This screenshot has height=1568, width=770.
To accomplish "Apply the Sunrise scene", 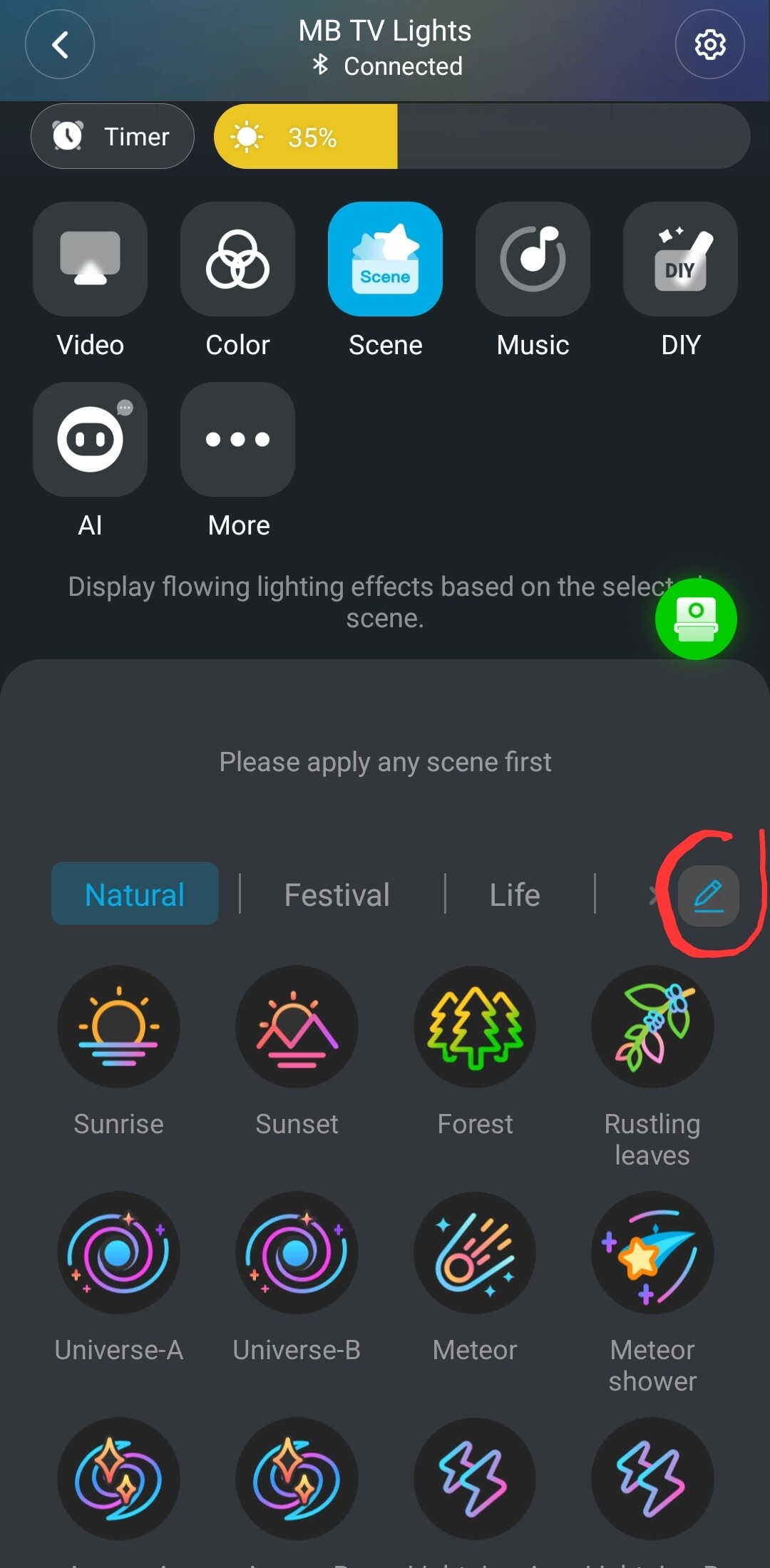I will (x=118, y=1027).
